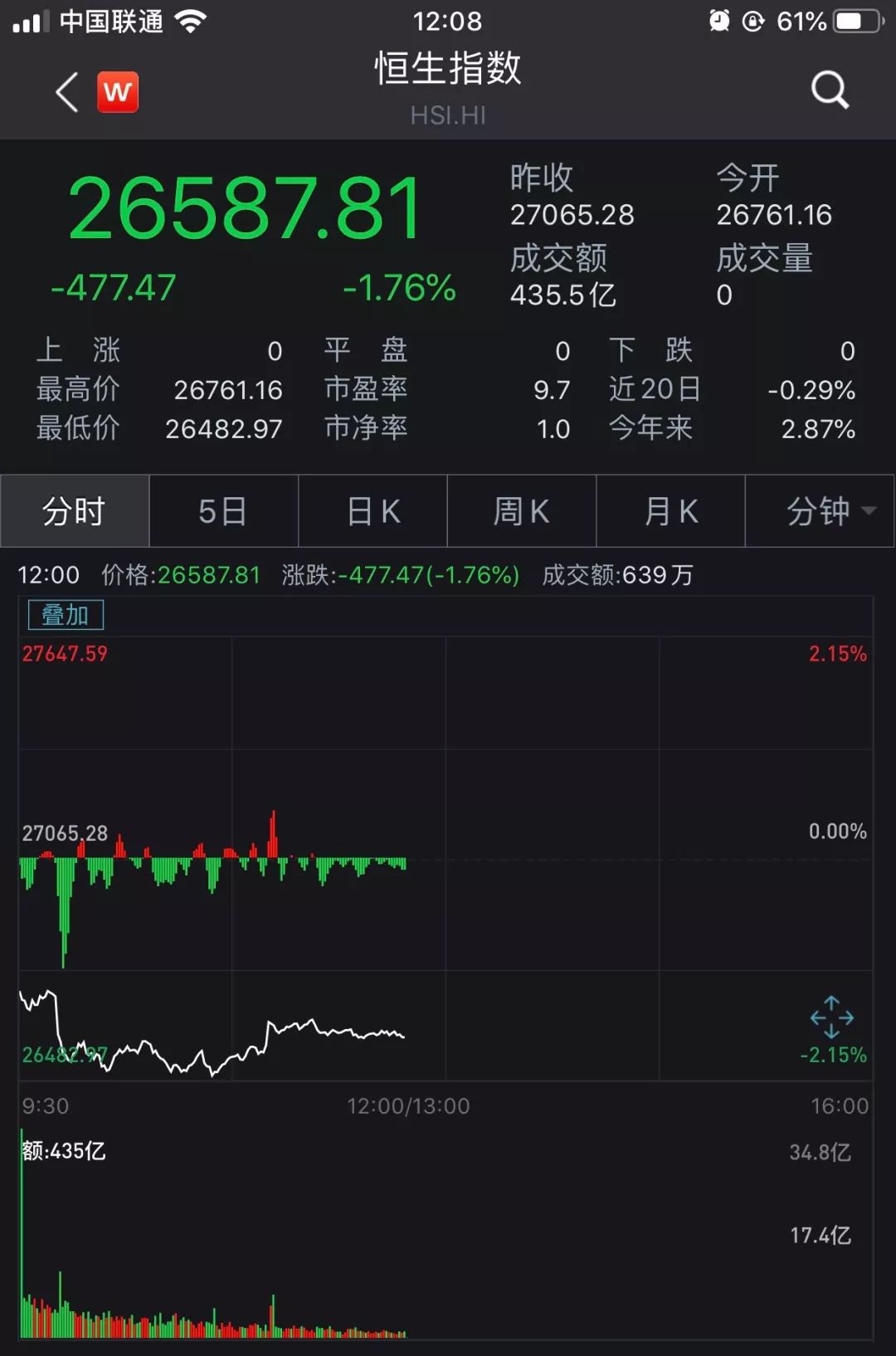The width and height of the screenshot is (896, 1356).
Task: Go back using the top-left arrow
Action: click(x=67, y=91)
